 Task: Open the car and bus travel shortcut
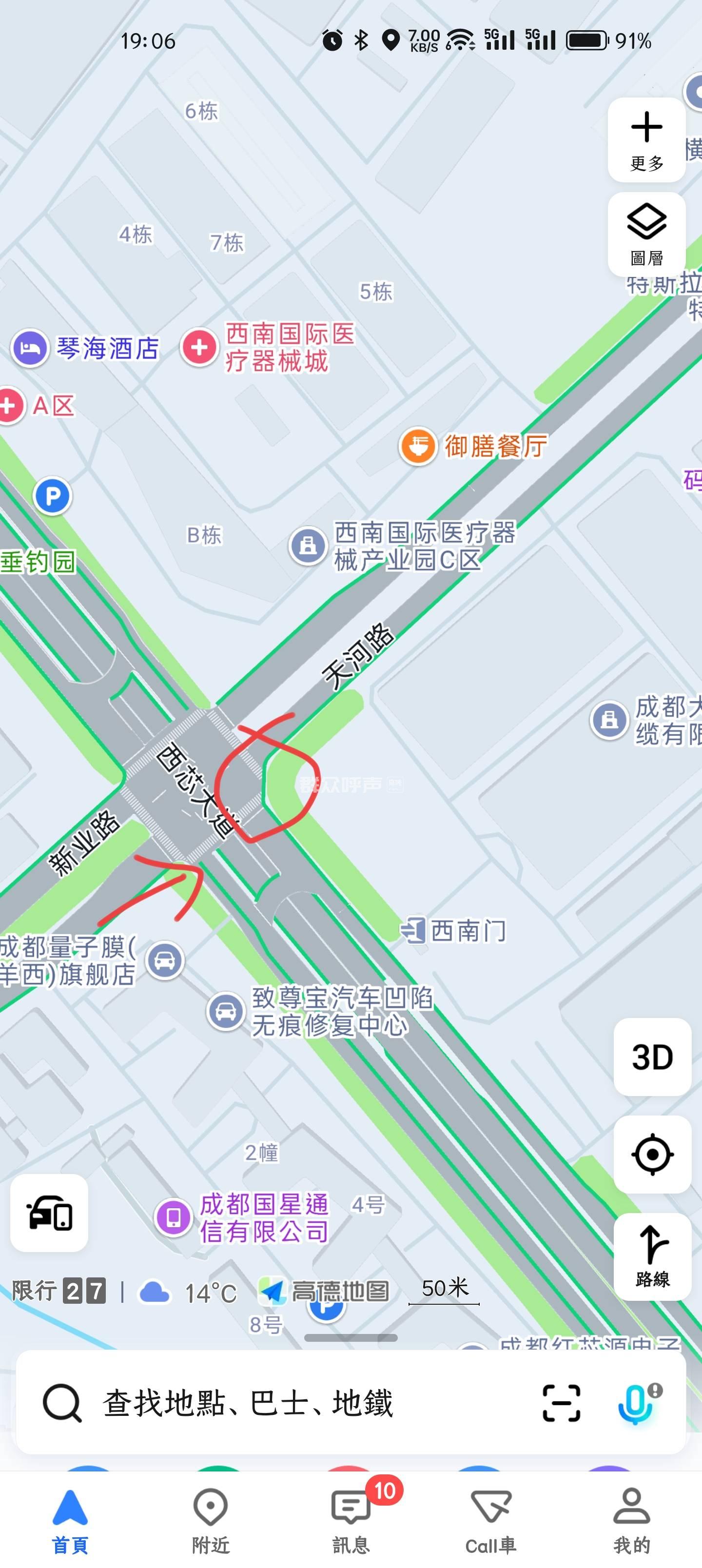(x=49, y=1213)
